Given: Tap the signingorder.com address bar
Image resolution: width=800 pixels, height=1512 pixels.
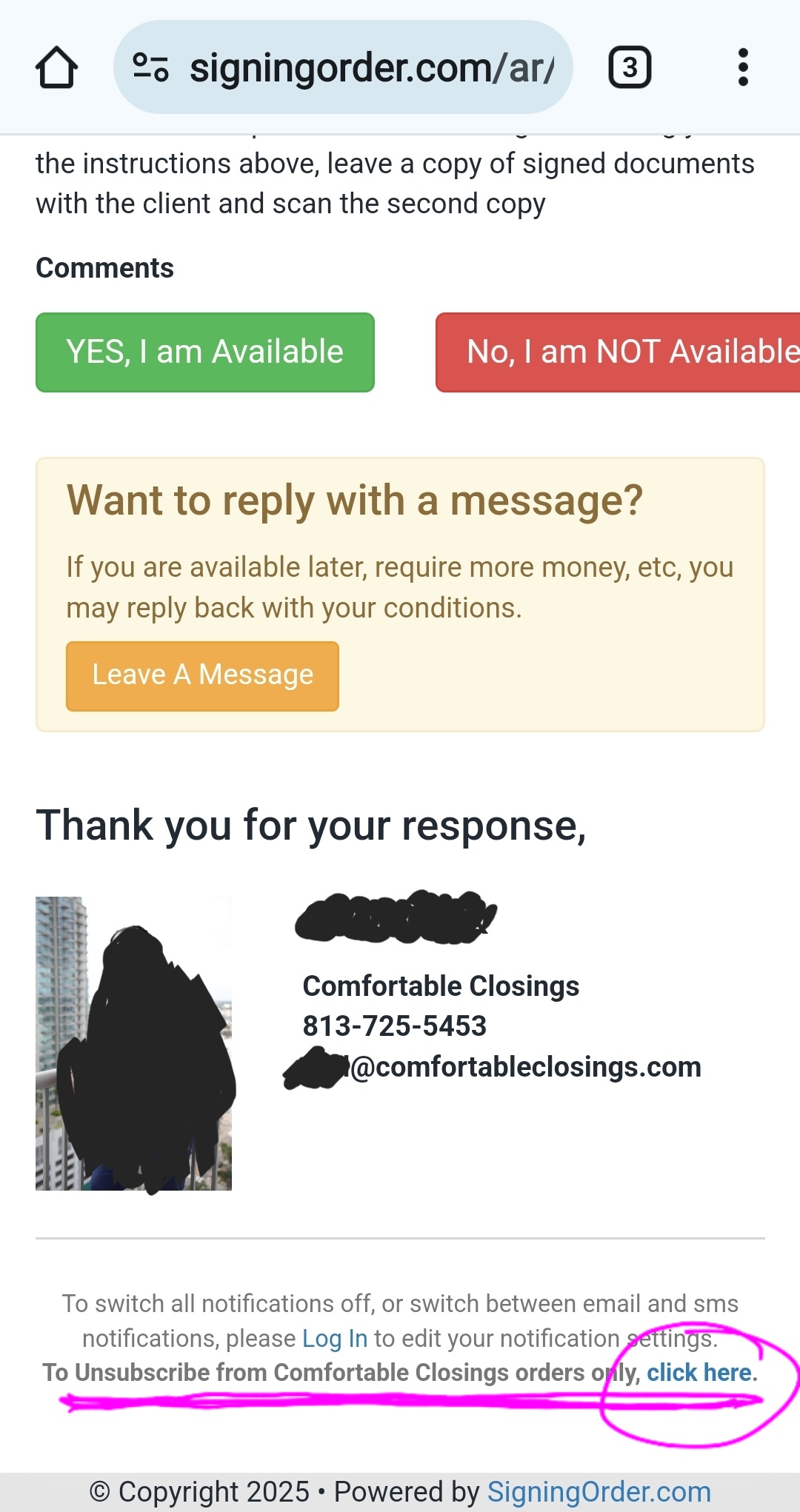Looking at the screenshot, I should [x=343, y=67].
